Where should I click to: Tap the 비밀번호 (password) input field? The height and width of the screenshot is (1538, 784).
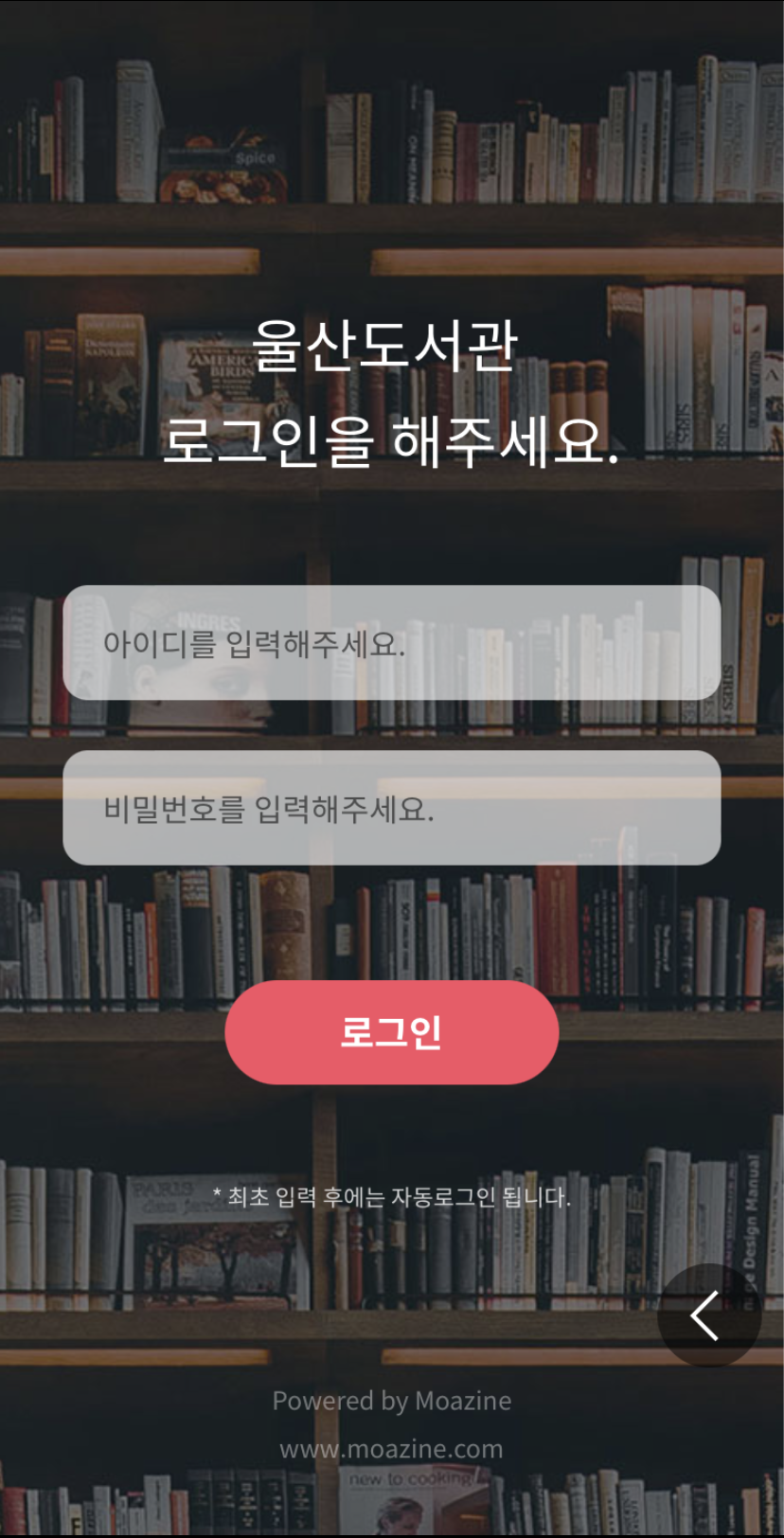(391, 808)
